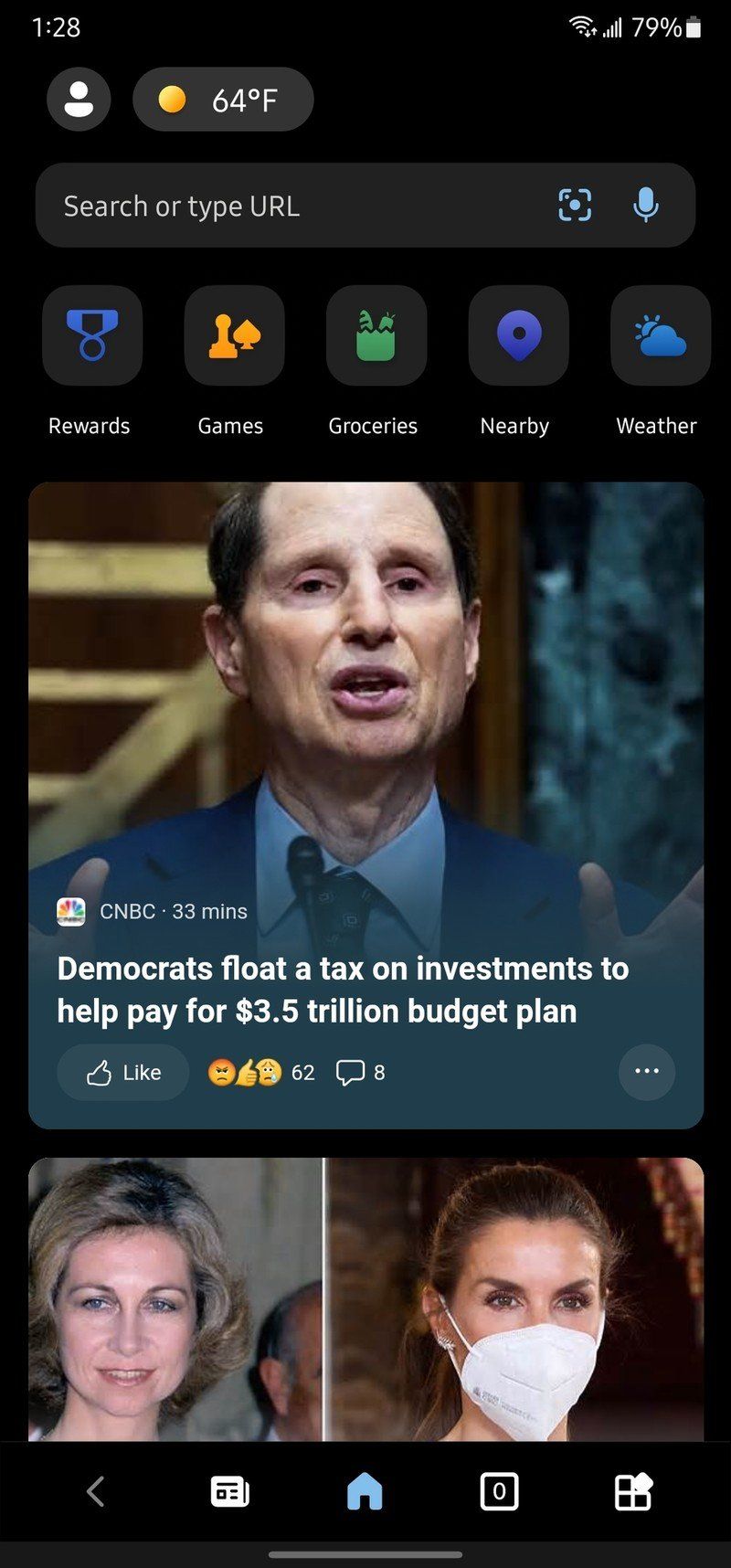Image resolution: width=731 pixels, height=1568 pixels.
Task: Switch to apps grid via bottom-right icon
Action: (x=634, y=1490)
